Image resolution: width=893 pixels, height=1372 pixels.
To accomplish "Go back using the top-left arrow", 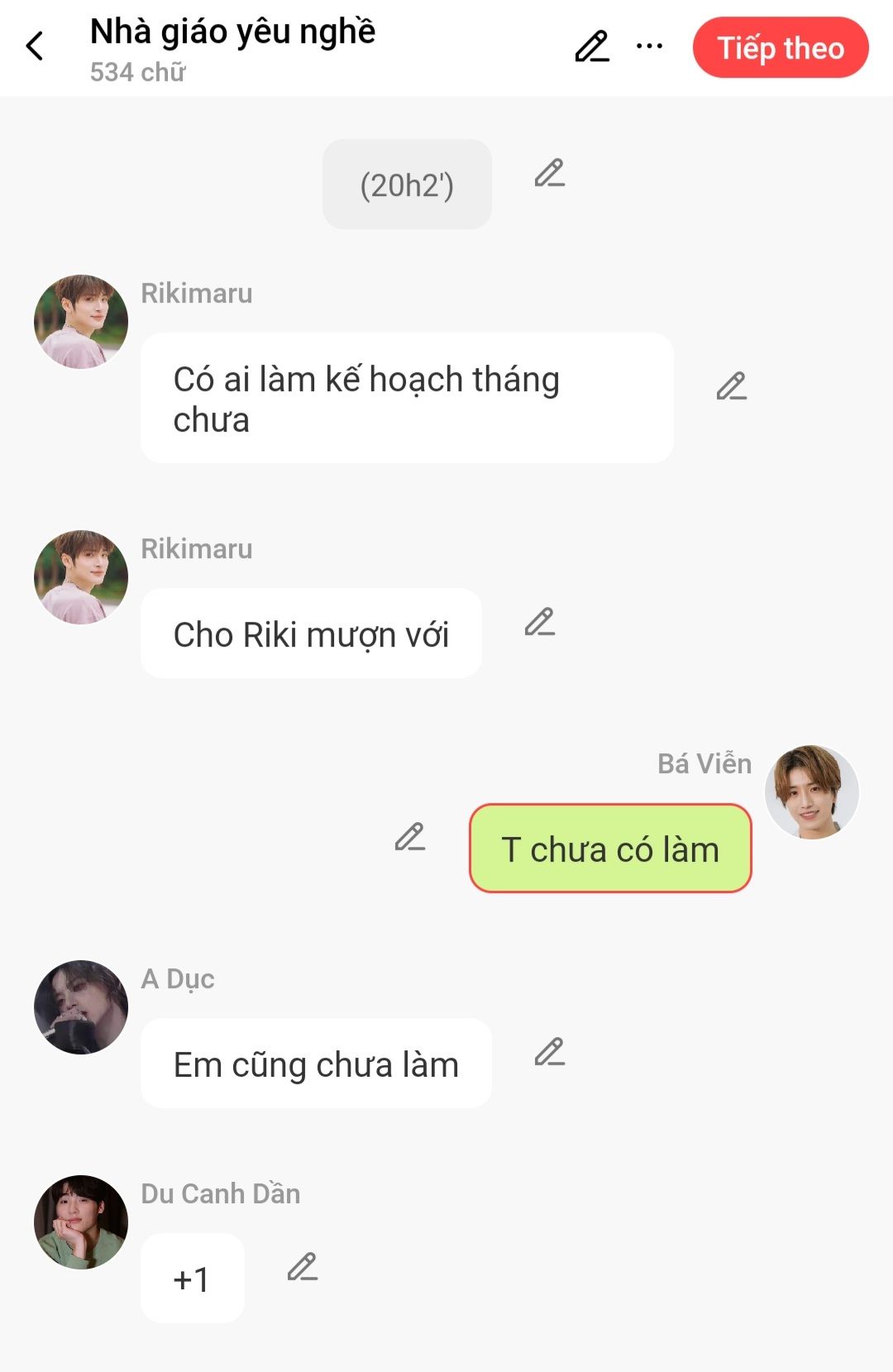I will 35,47.
